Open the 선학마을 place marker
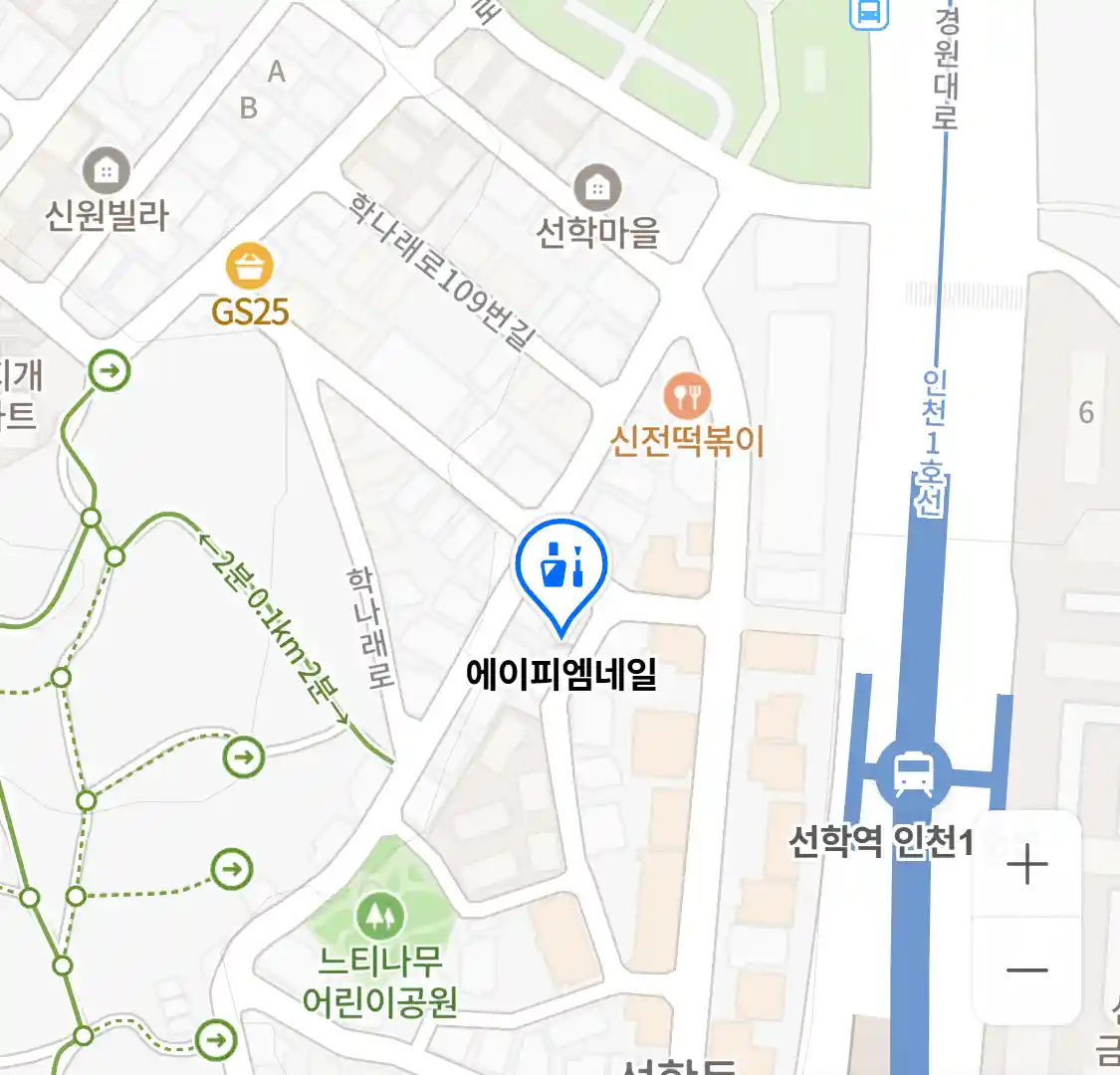 597,187
